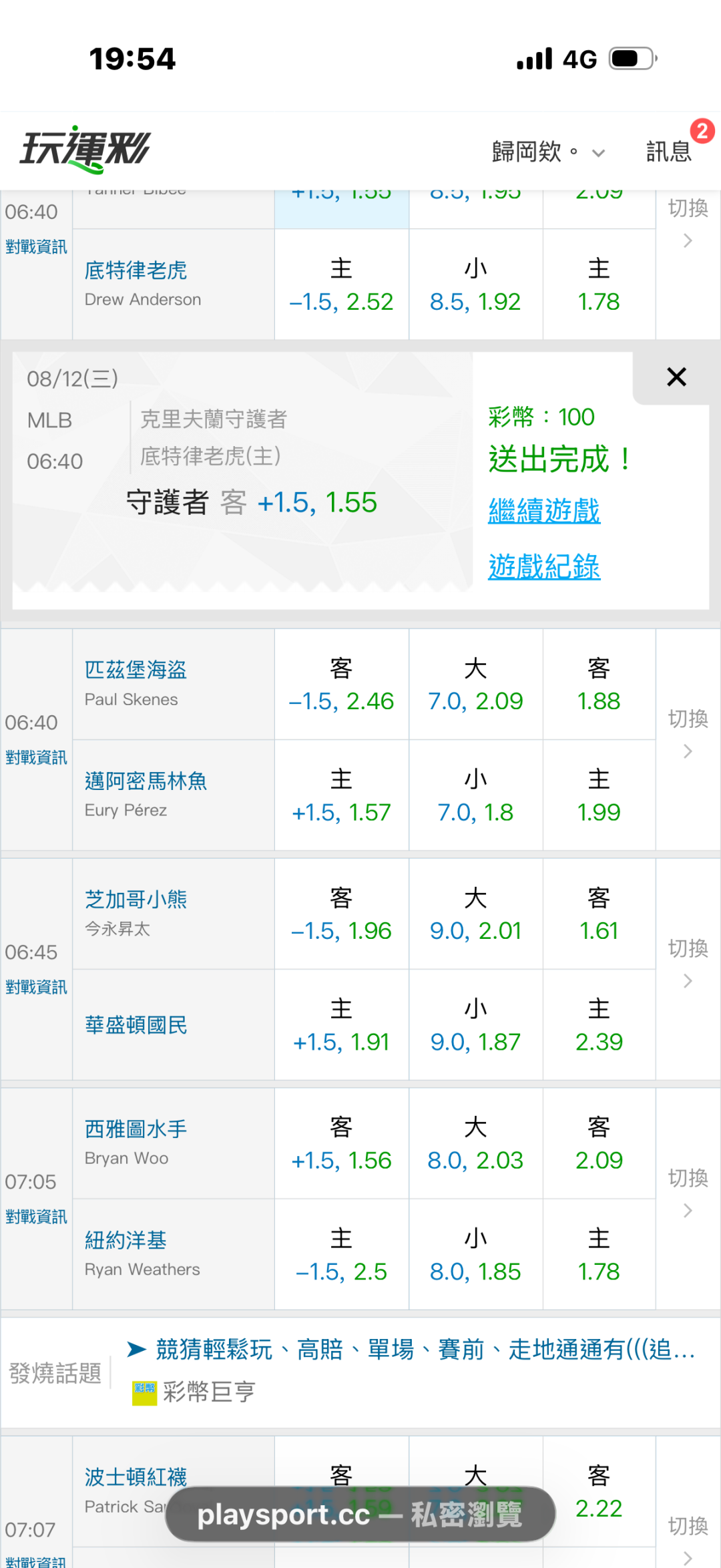Choose 波士頓紅襪 客 2.22 moneyline
Screen dimensions: 721x1568
(599, 1492)
